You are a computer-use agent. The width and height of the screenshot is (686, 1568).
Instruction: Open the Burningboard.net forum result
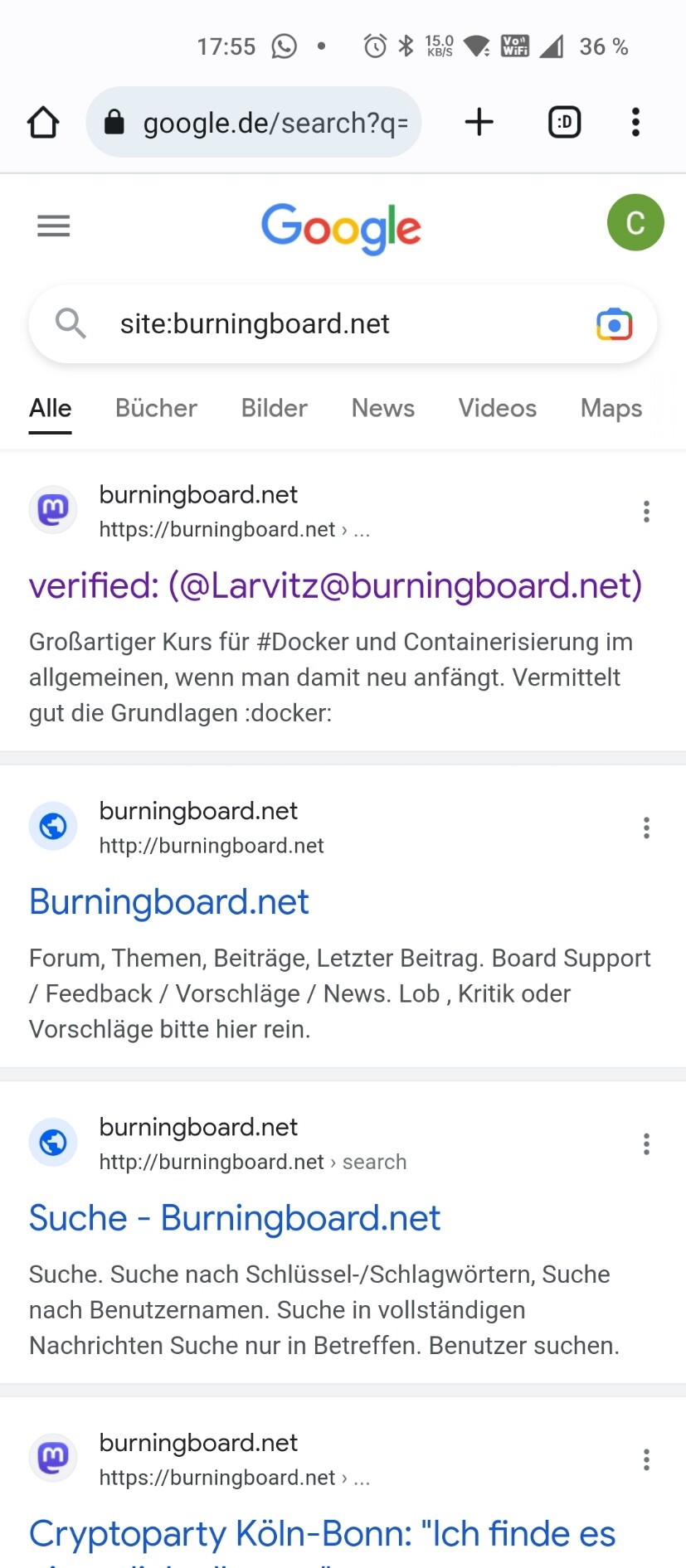[168, 902]
